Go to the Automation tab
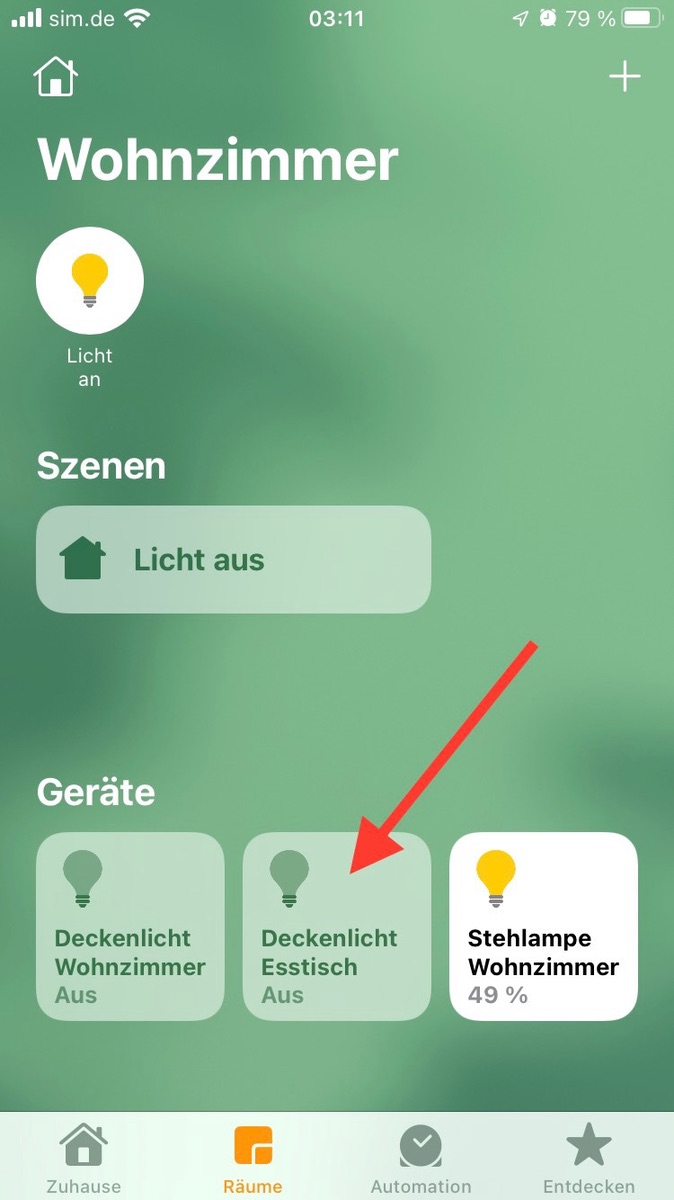Viewport: 674px width, 1200px height. click(421, 1159)
